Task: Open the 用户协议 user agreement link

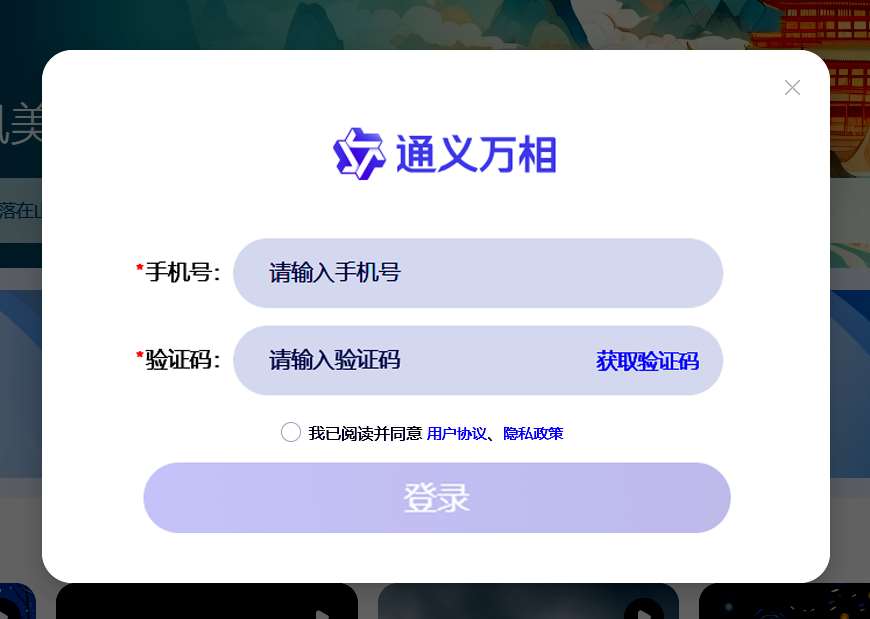Action: (456, 433)
